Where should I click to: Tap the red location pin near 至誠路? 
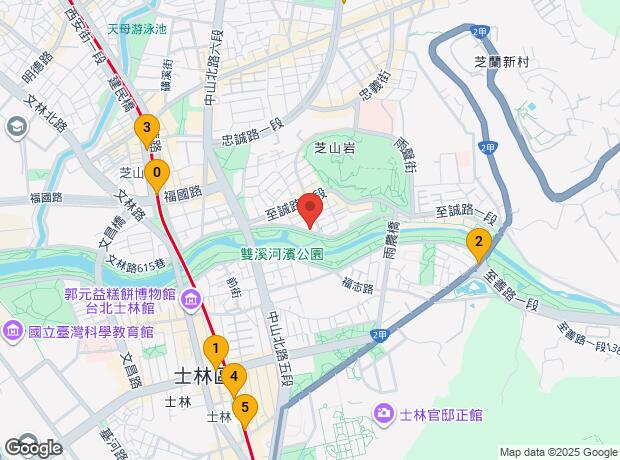click(x=310, y=211)
